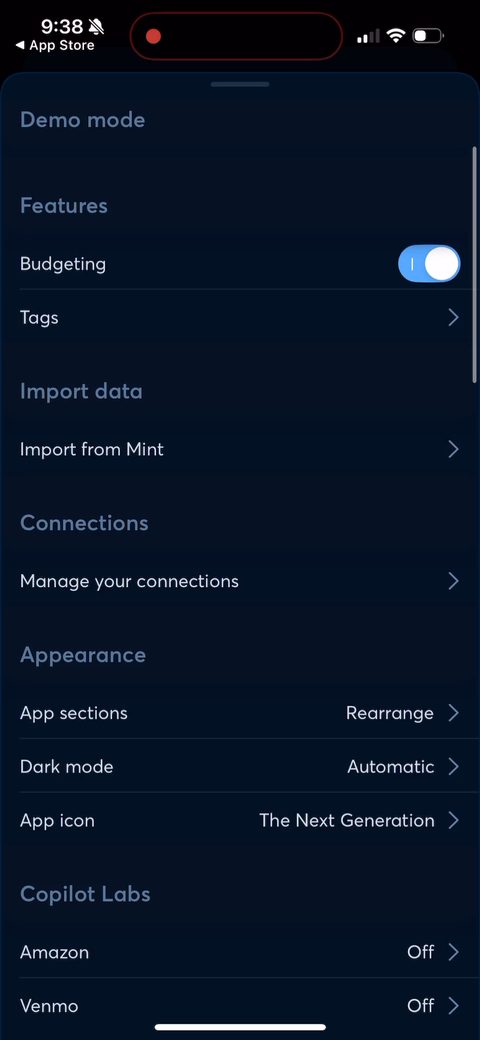Rearrange App sections
Screen dimensions: 480x1040
[x=239, y=713]
